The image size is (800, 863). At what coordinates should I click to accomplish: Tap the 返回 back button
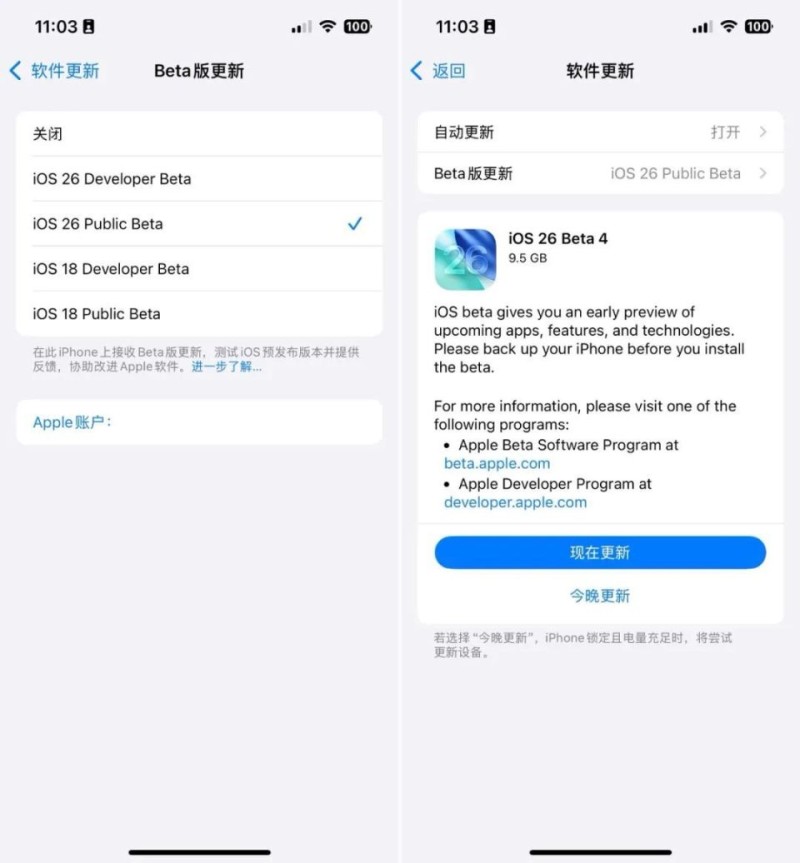(x=439, y=71)
